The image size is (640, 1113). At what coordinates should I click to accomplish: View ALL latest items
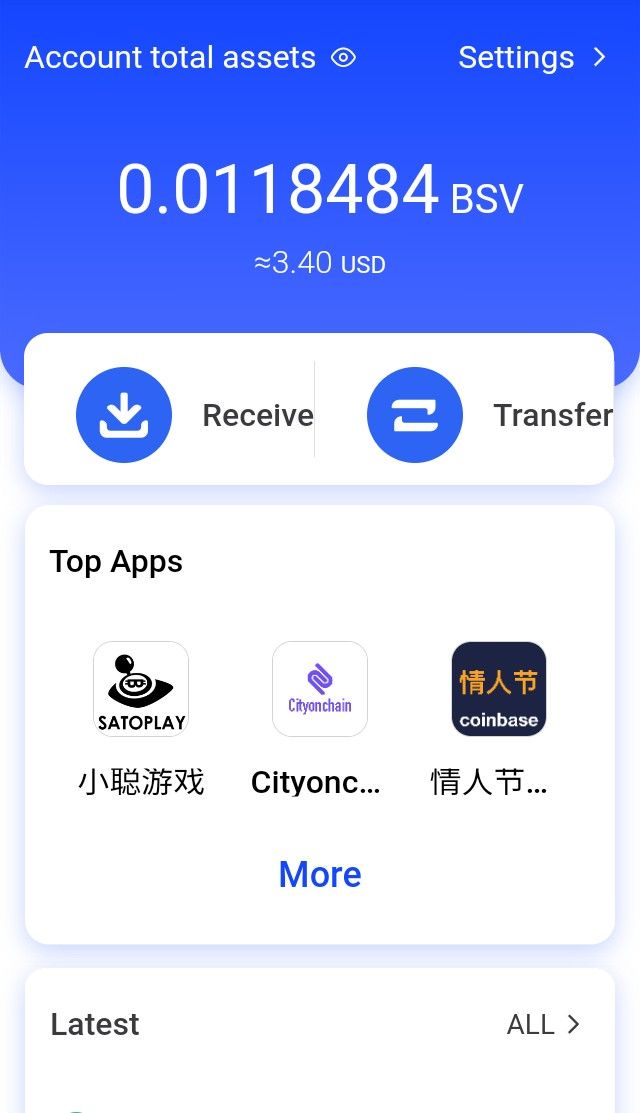[543, 1024]
